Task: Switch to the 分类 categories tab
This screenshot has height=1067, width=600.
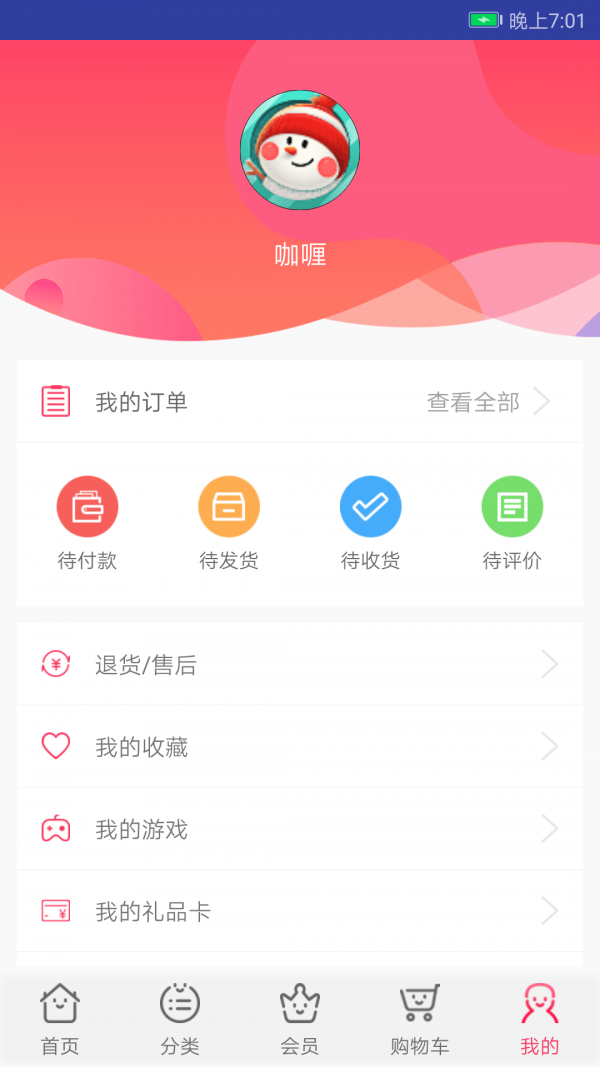Action: click(x=180, y=1019)
